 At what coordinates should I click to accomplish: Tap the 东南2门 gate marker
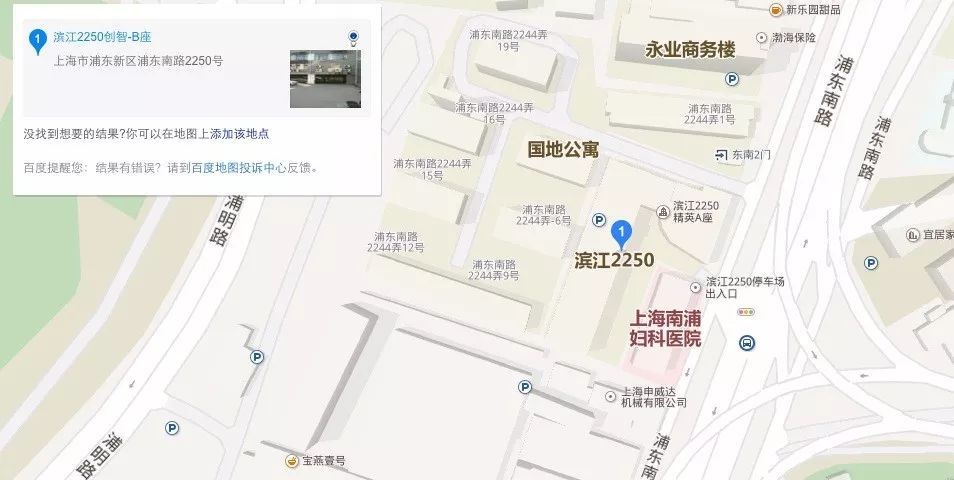coord(721,154)
